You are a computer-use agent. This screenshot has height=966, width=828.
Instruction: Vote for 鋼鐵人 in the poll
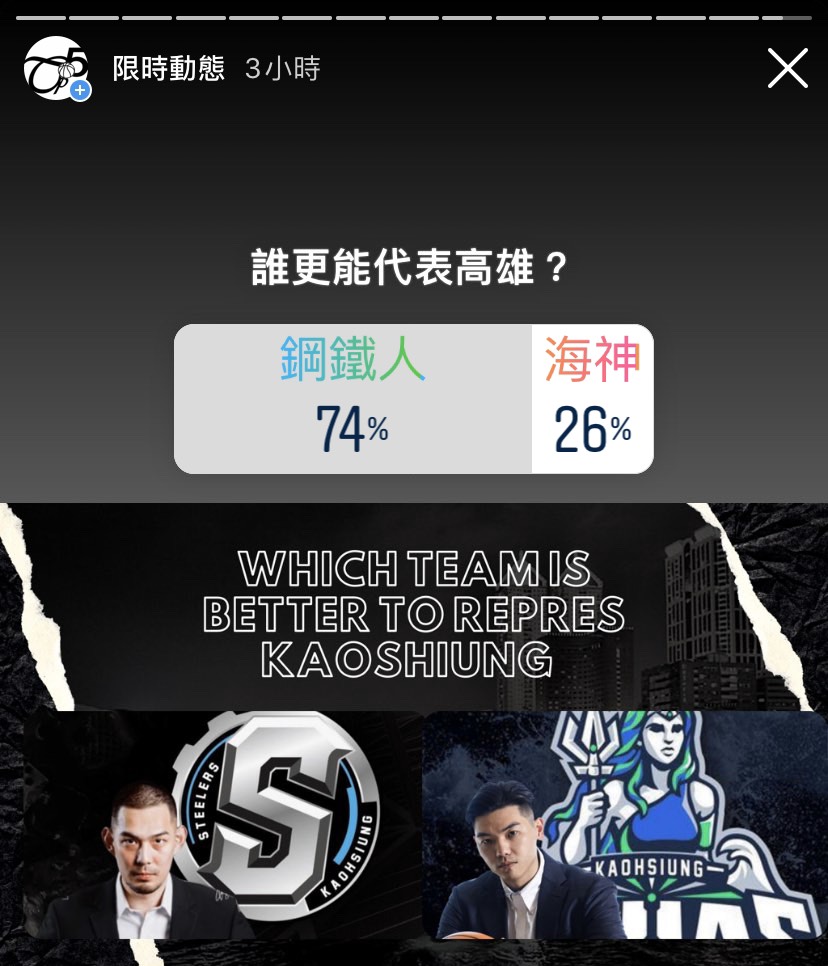[x=352, y=398]
